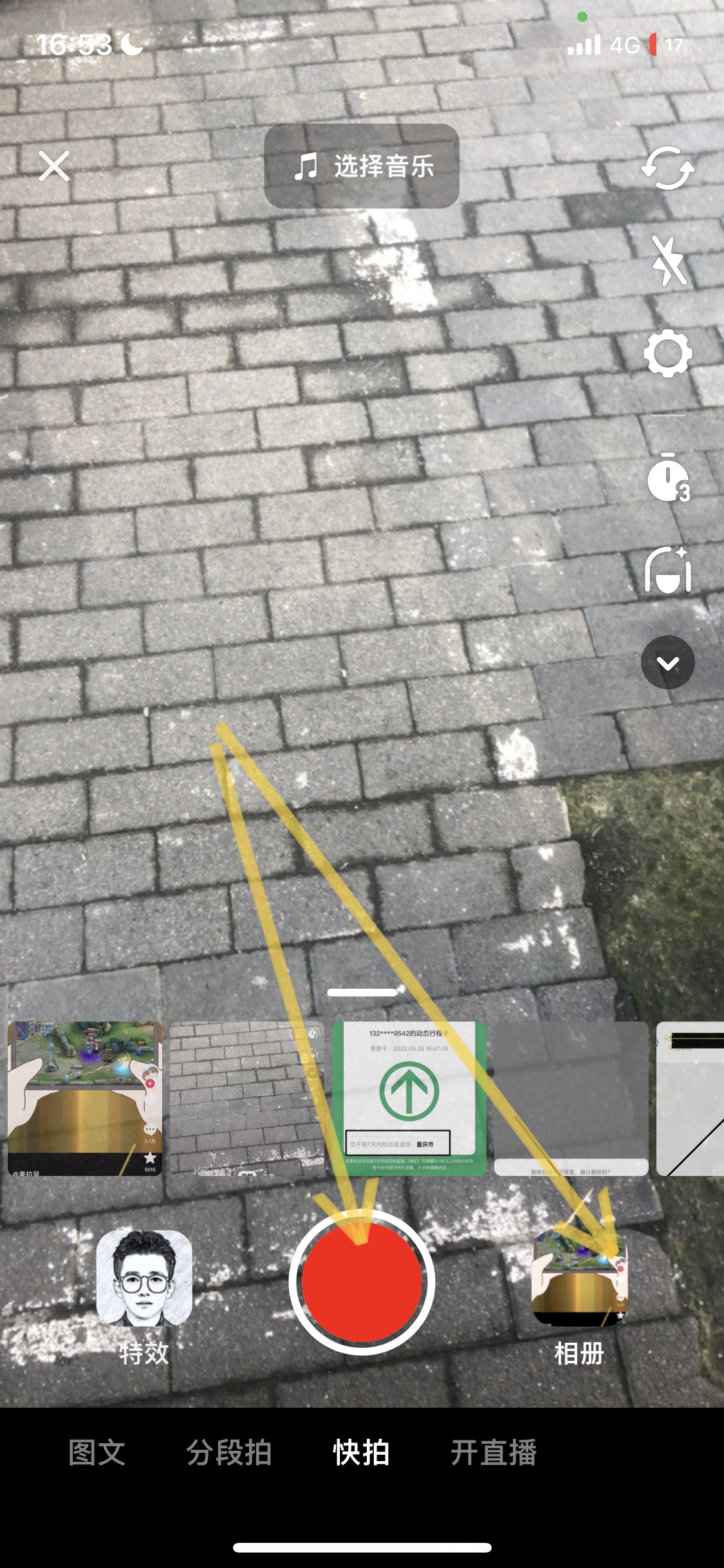Toggle the flash icon
This screenshot has height=1568, width=724.
[668, 261]
